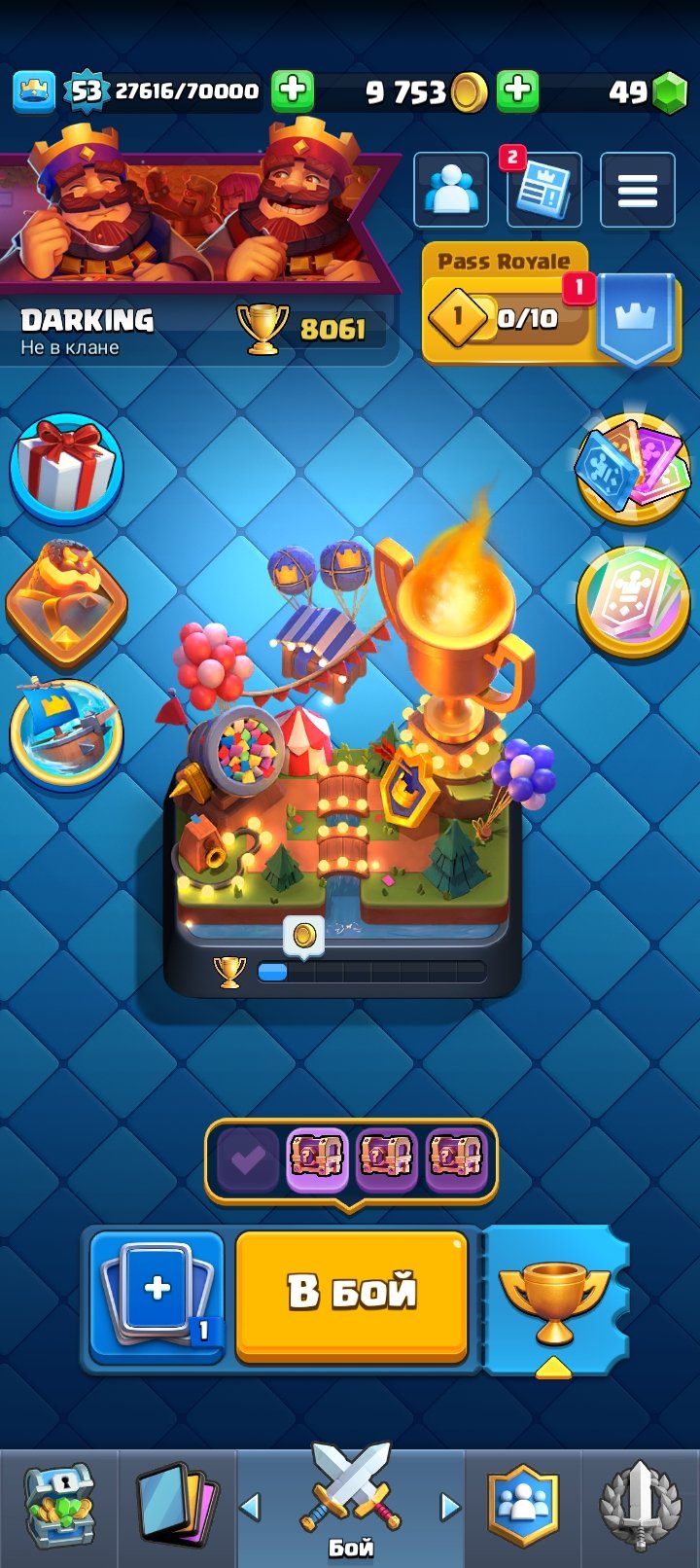
Task: Switch to the shop tab
Action: [x=59, y=1507]
